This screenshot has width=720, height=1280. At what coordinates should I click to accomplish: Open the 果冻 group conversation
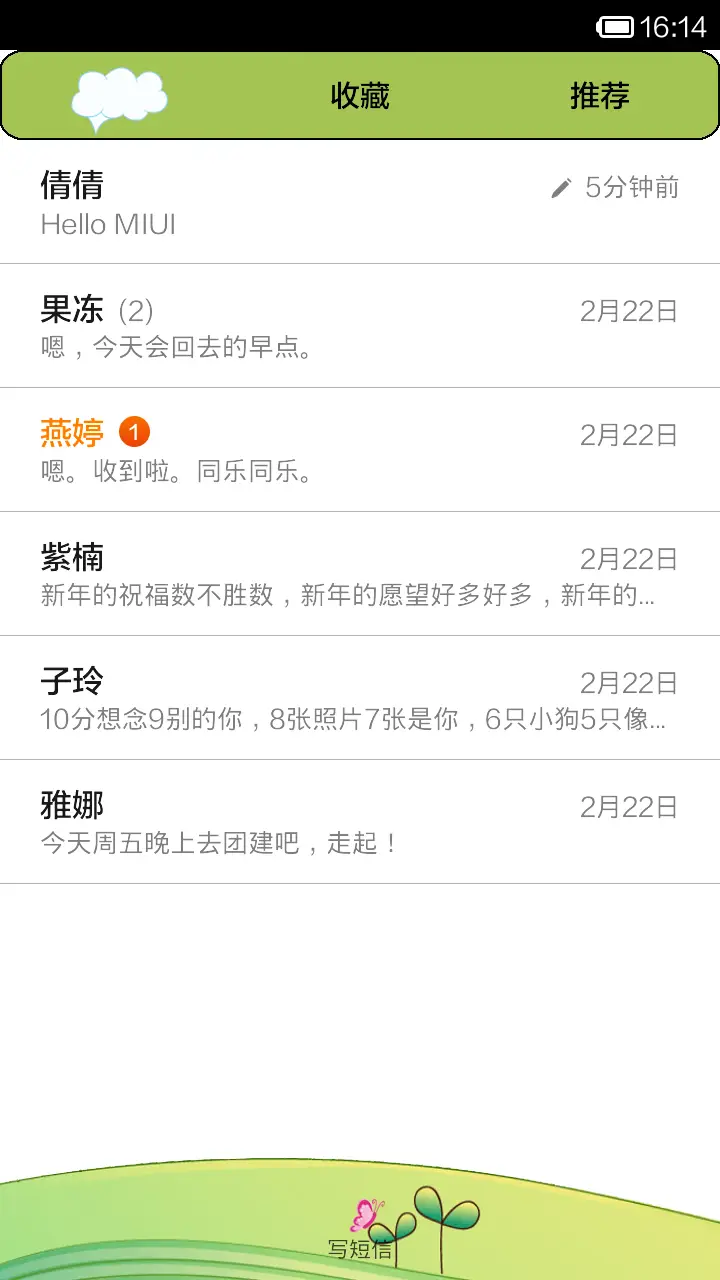coord(360,325)
